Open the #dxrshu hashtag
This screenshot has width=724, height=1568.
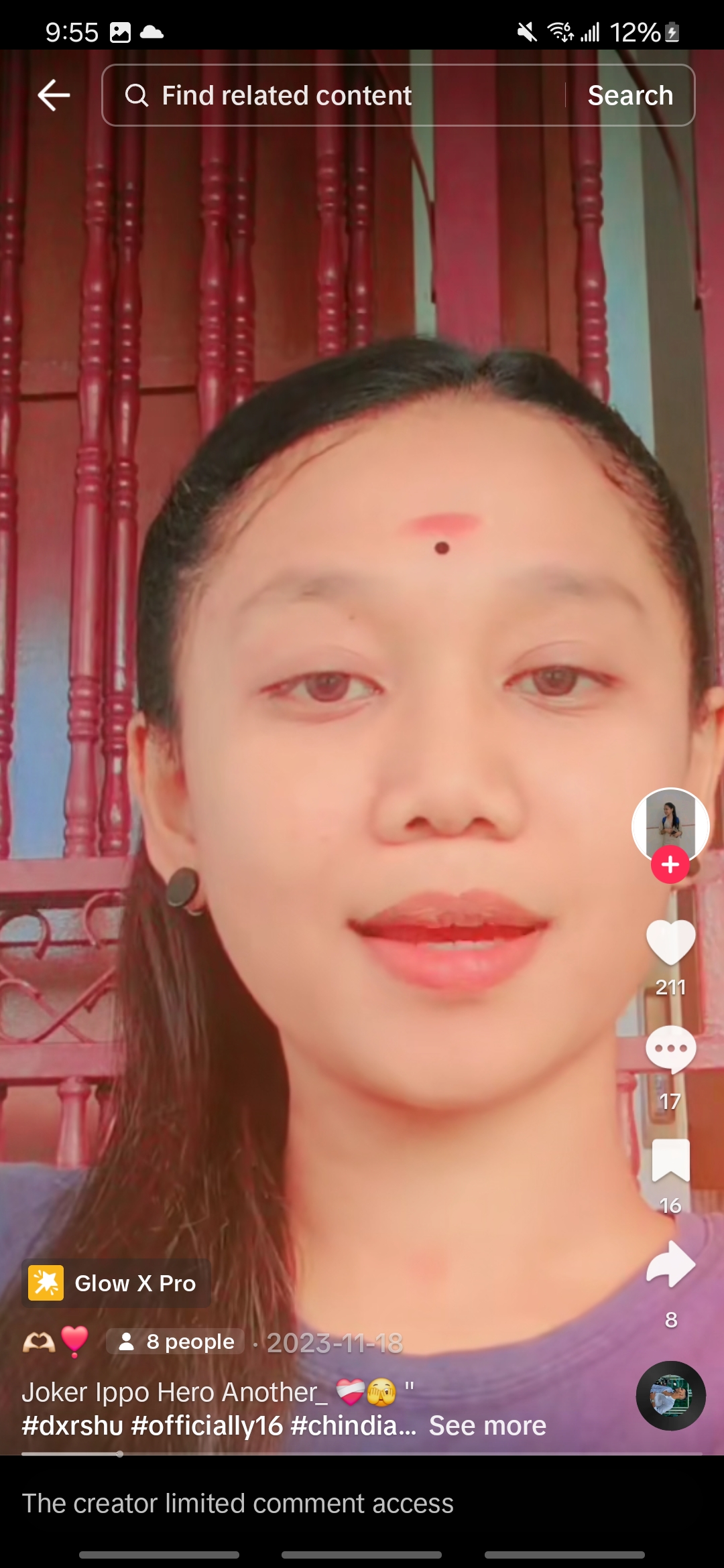[72, 1426]
